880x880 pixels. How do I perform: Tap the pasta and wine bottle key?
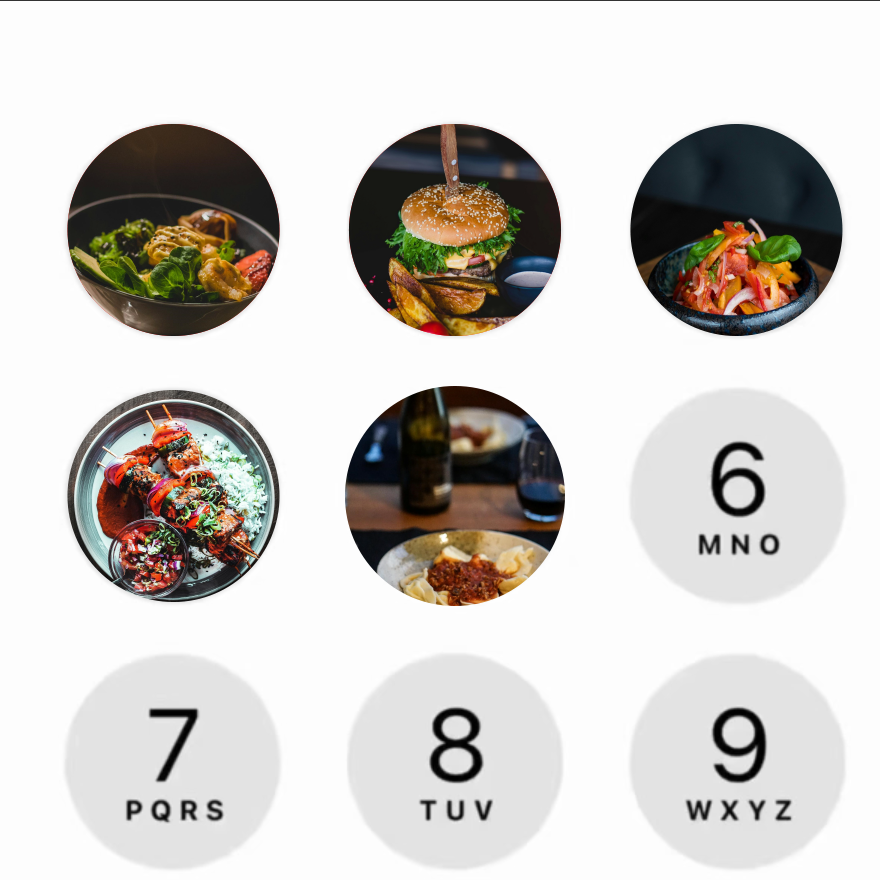[x=455, y=495]
